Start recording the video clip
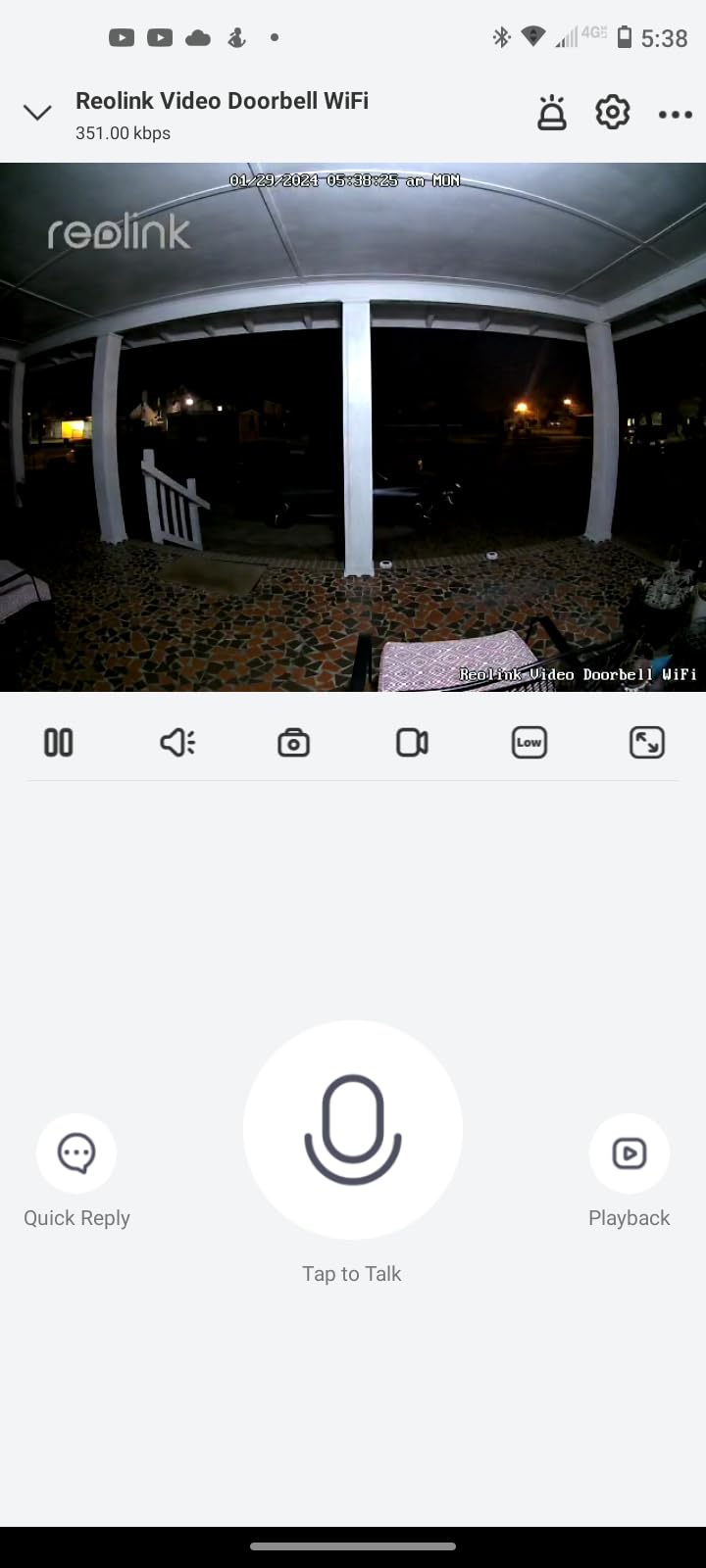The height and width of the screenshot is (1568, 706). pyautogui.click(x=412, y=743)
